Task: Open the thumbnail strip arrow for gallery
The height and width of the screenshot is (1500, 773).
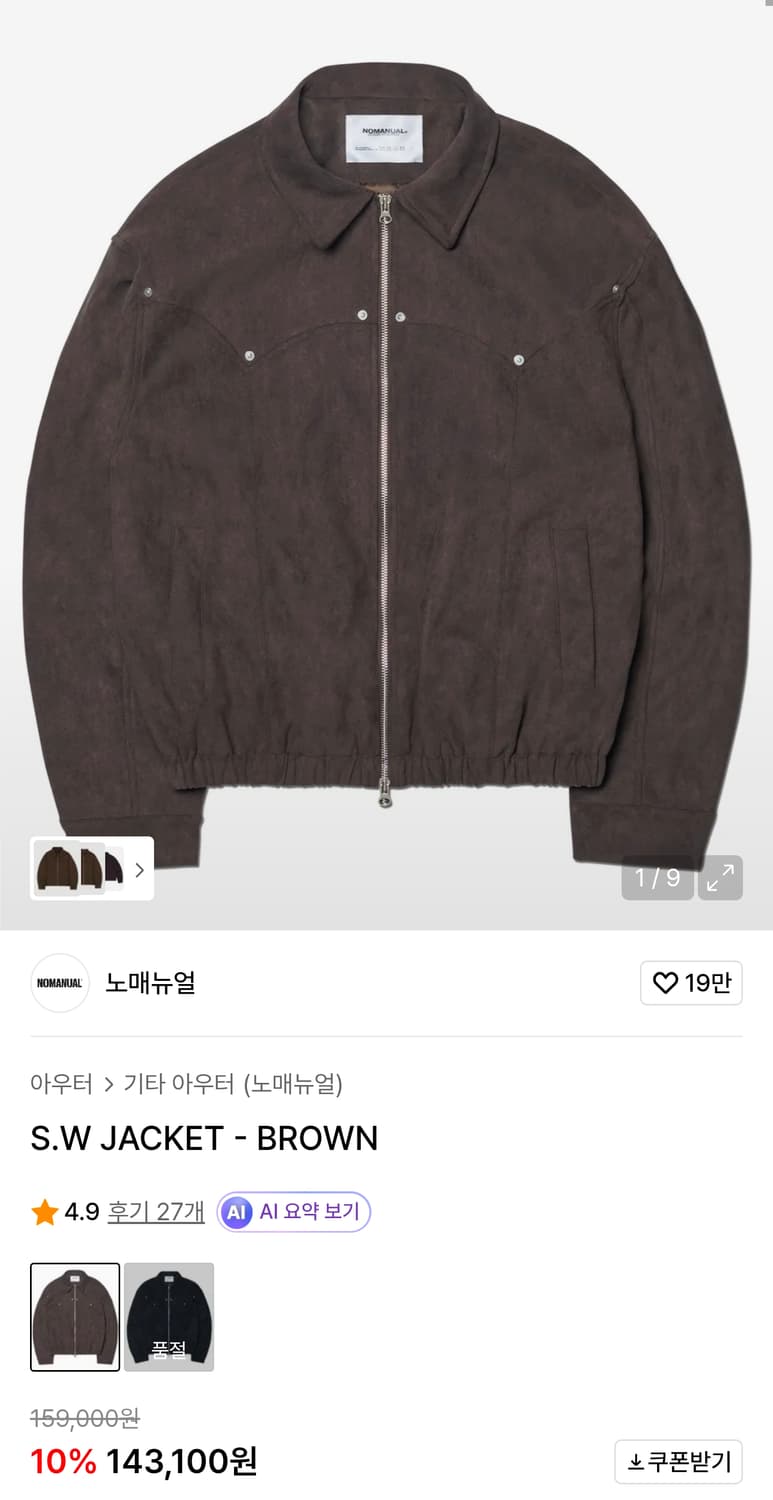Action: 140,868
